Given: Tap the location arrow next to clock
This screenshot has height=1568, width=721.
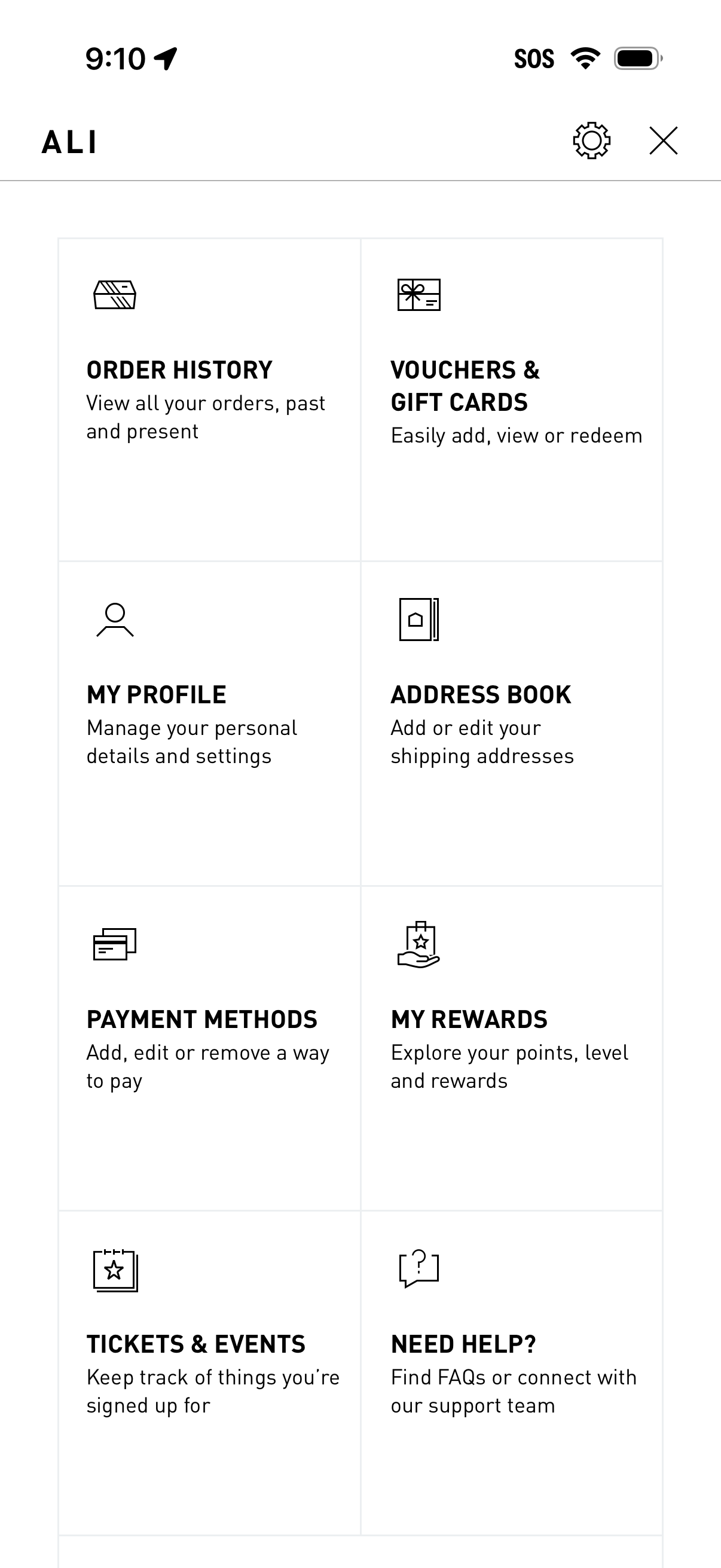Looking at the screenshot, I should tap(165, 58).
